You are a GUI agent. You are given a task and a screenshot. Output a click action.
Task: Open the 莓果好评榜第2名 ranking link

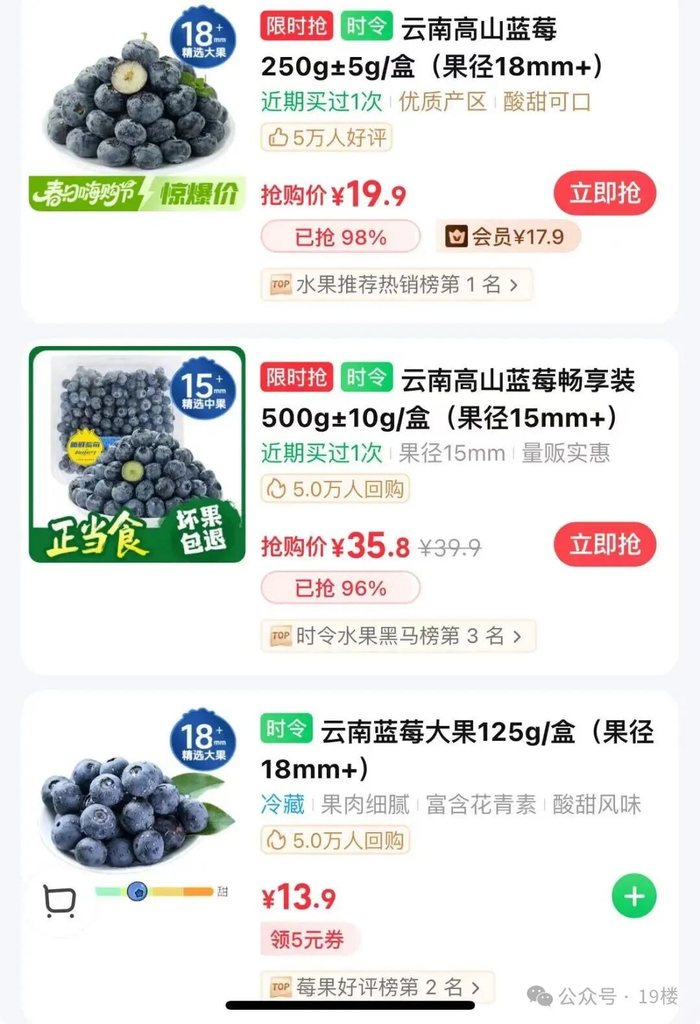point(378,988)
